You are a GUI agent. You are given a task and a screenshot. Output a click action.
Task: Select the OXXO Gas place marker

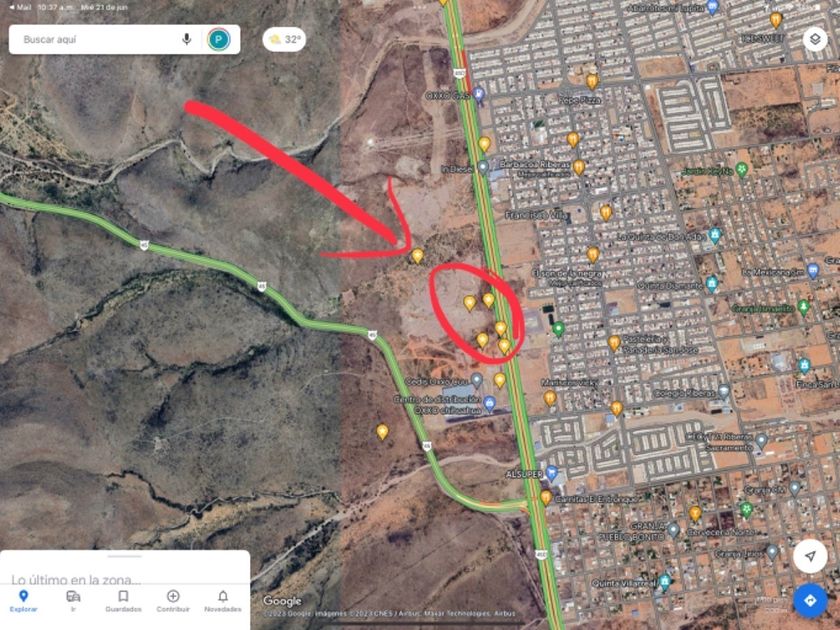pos(479,96)
